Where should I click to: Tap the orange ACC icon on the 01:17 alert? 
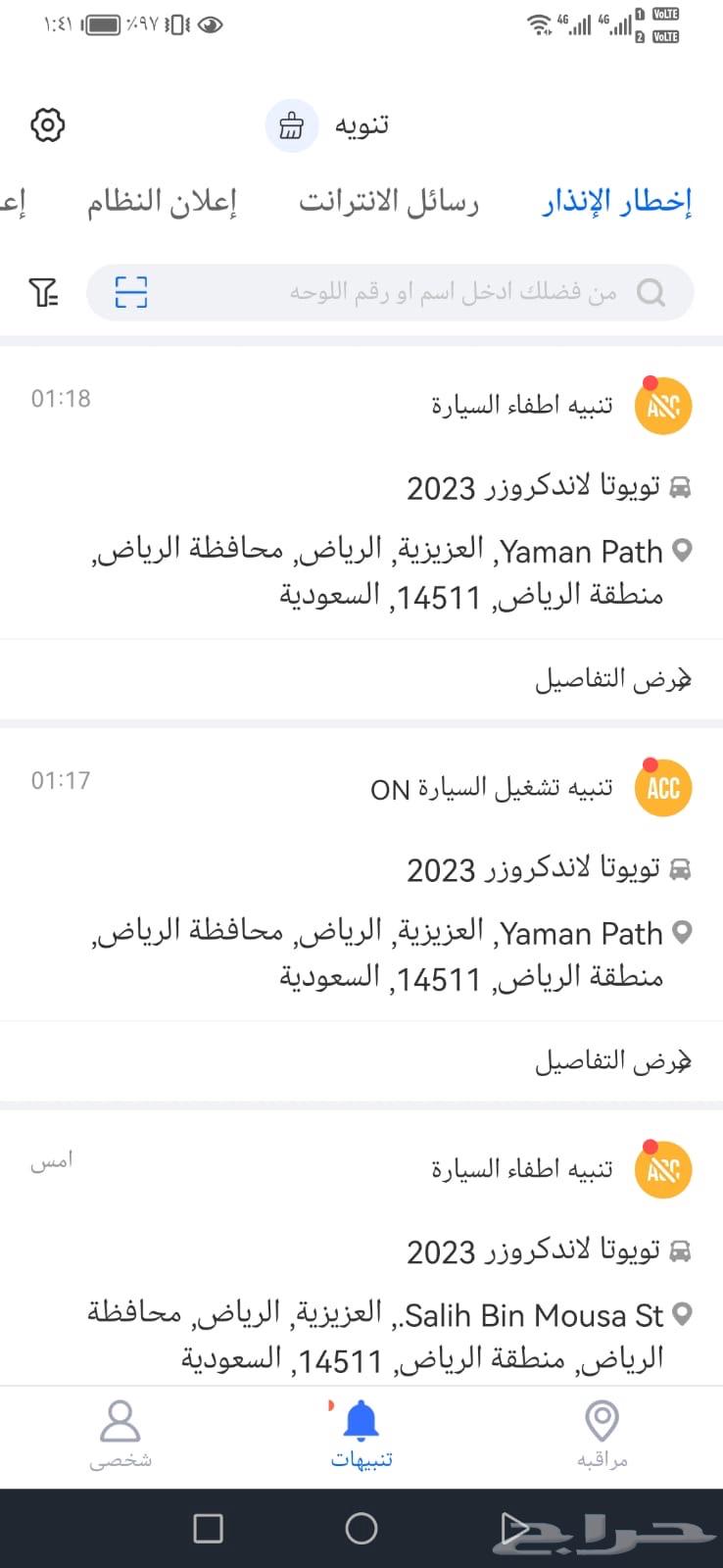click(x=662, y=787)
